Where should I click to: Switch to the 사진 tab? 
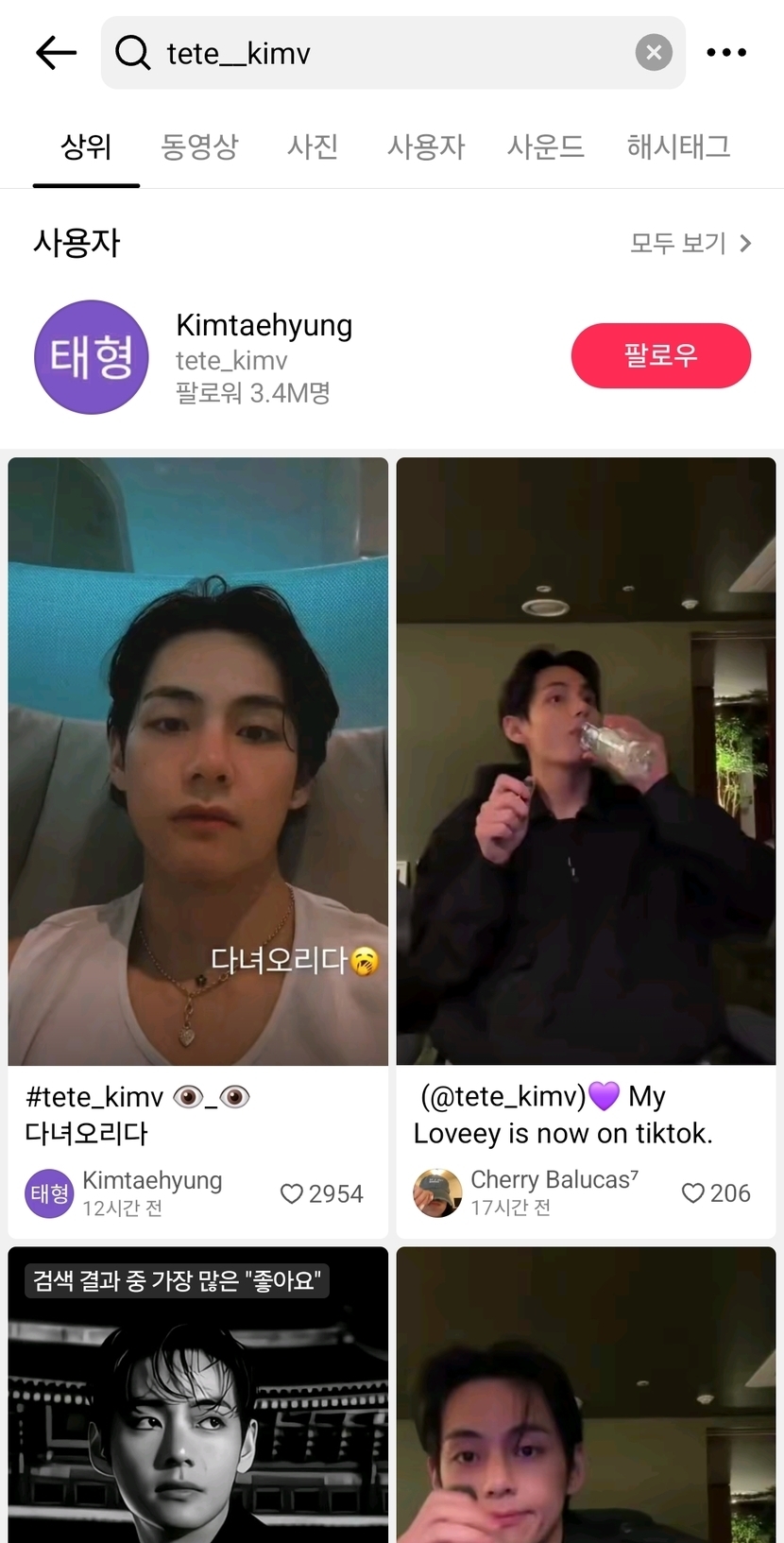click(x=313, y=146)
